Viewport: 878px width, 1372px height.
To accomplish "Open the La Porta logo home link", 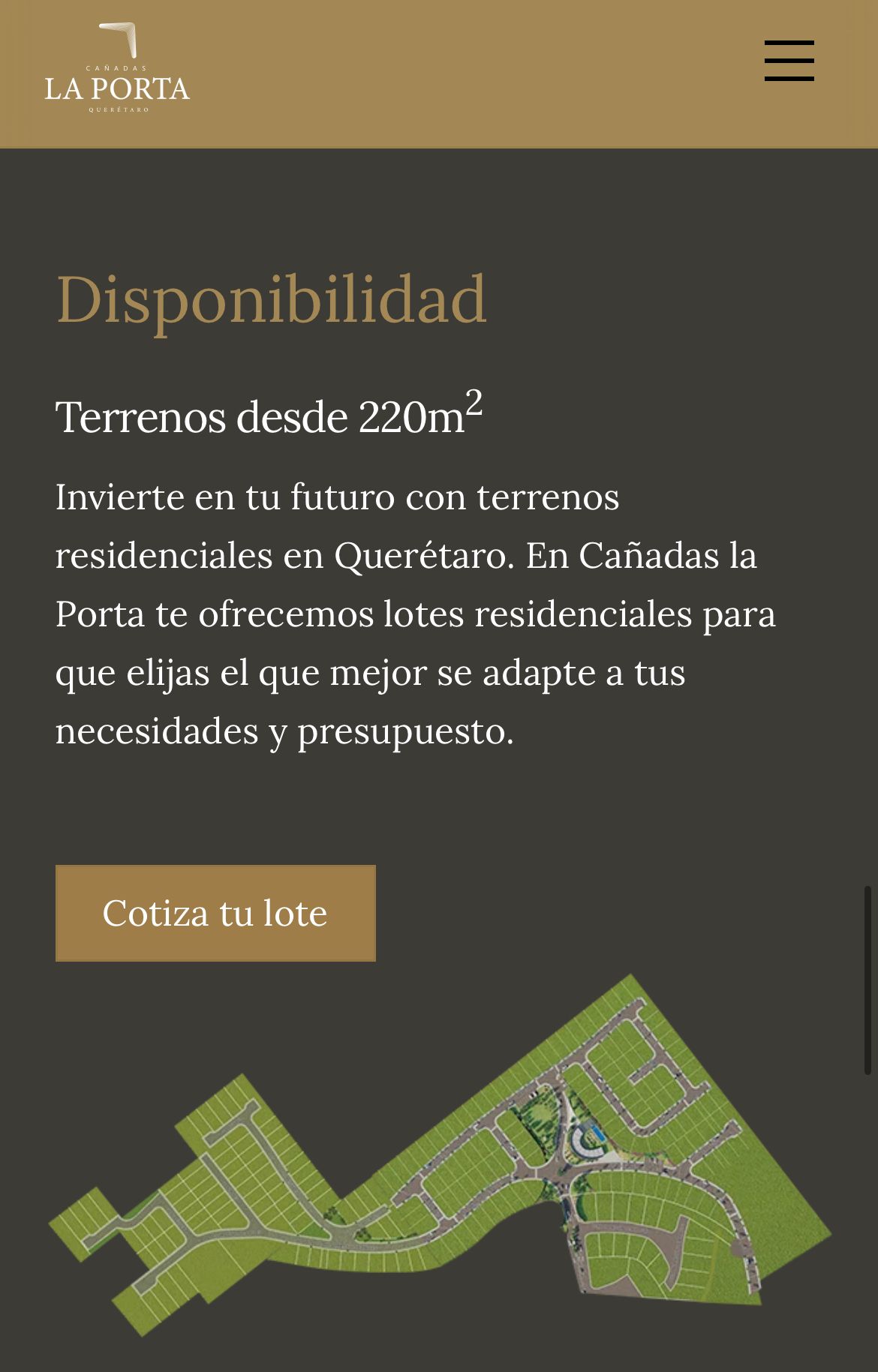I will 117,69.
